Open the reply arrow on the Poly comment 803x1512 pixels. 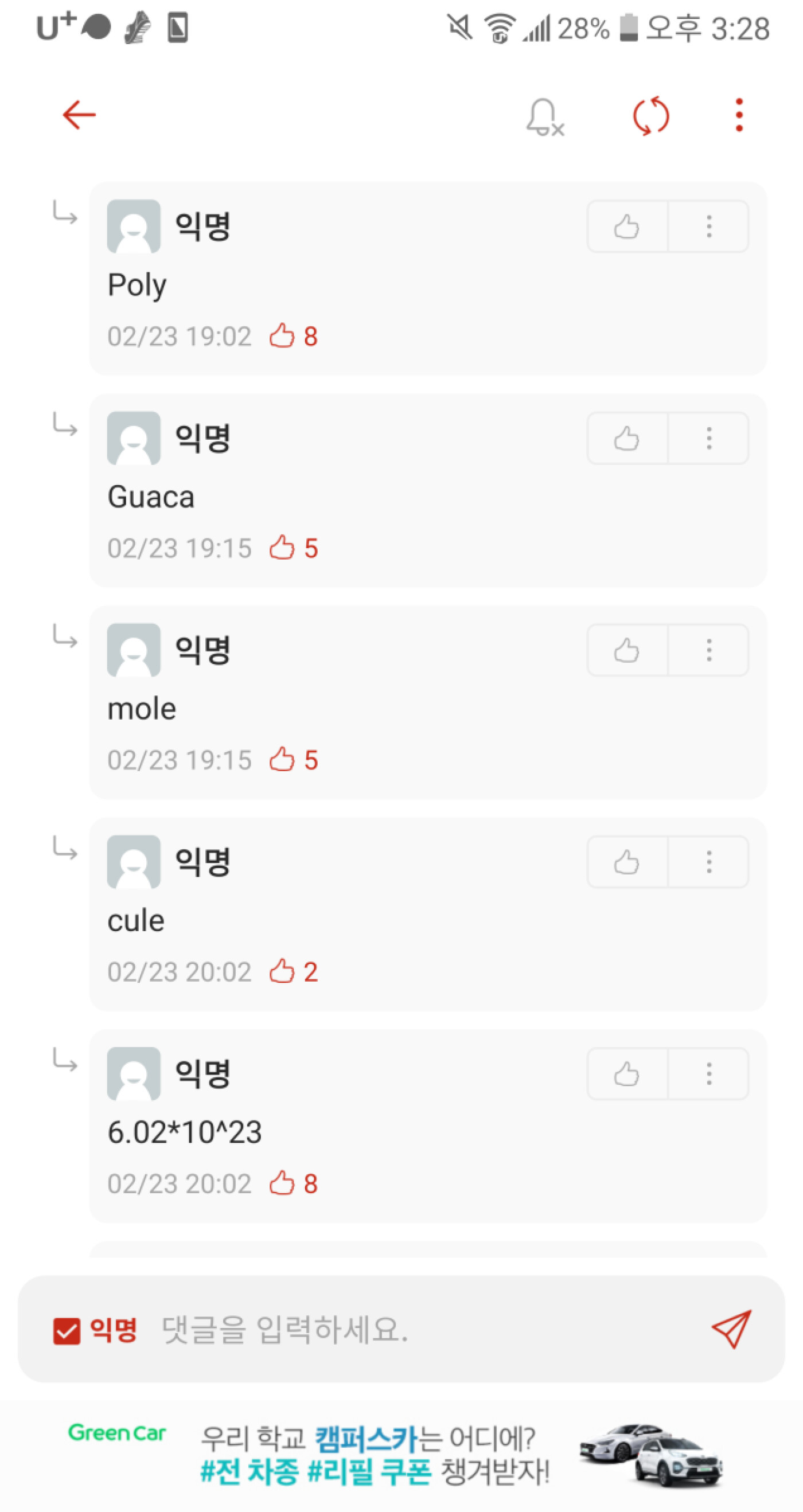pos(66,214)
